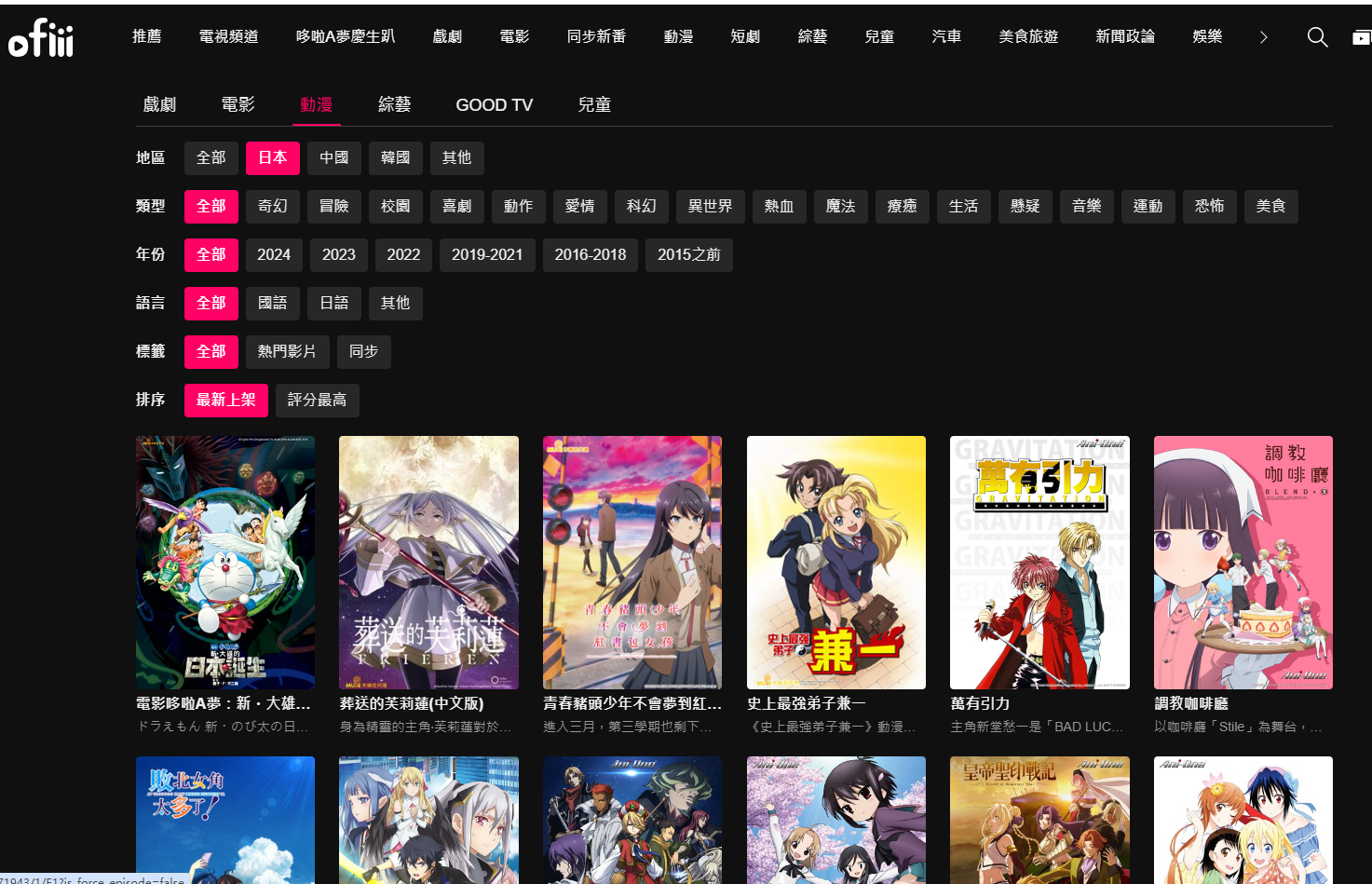Switch to the 戲劇 category tab

pyautogui.click(x=159, y=104)
